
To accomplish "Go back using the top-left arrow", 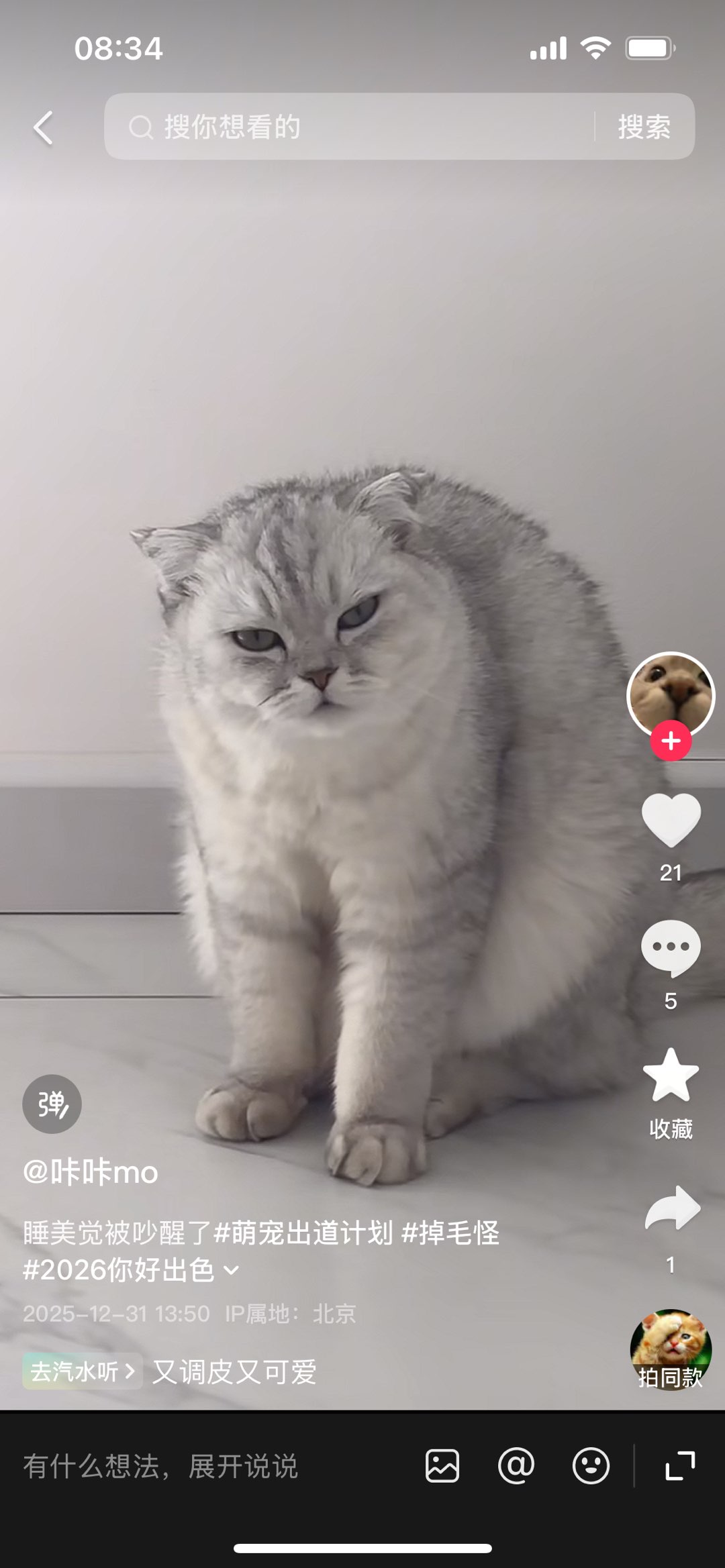I will coord(44,127).
